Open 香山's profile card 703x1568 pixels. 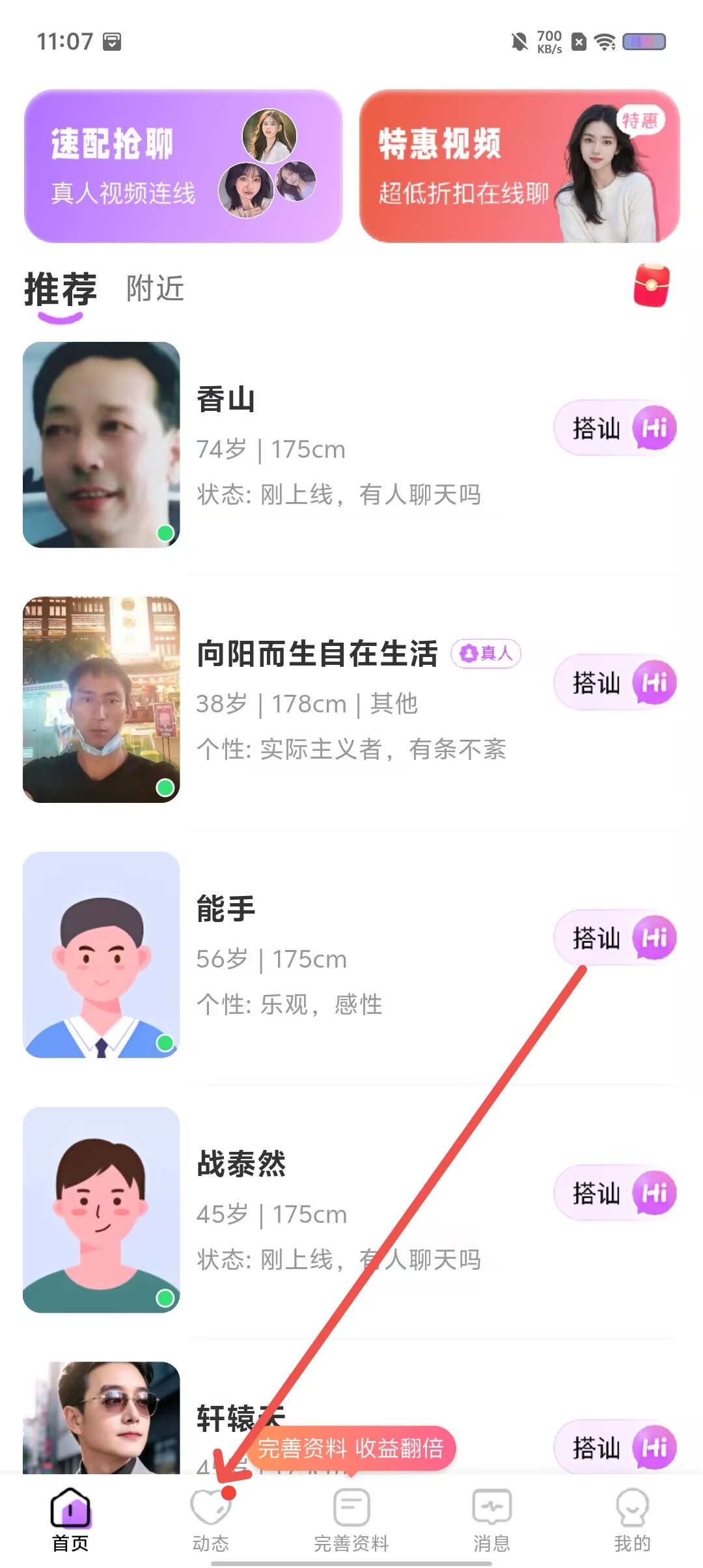click(351, 445)
